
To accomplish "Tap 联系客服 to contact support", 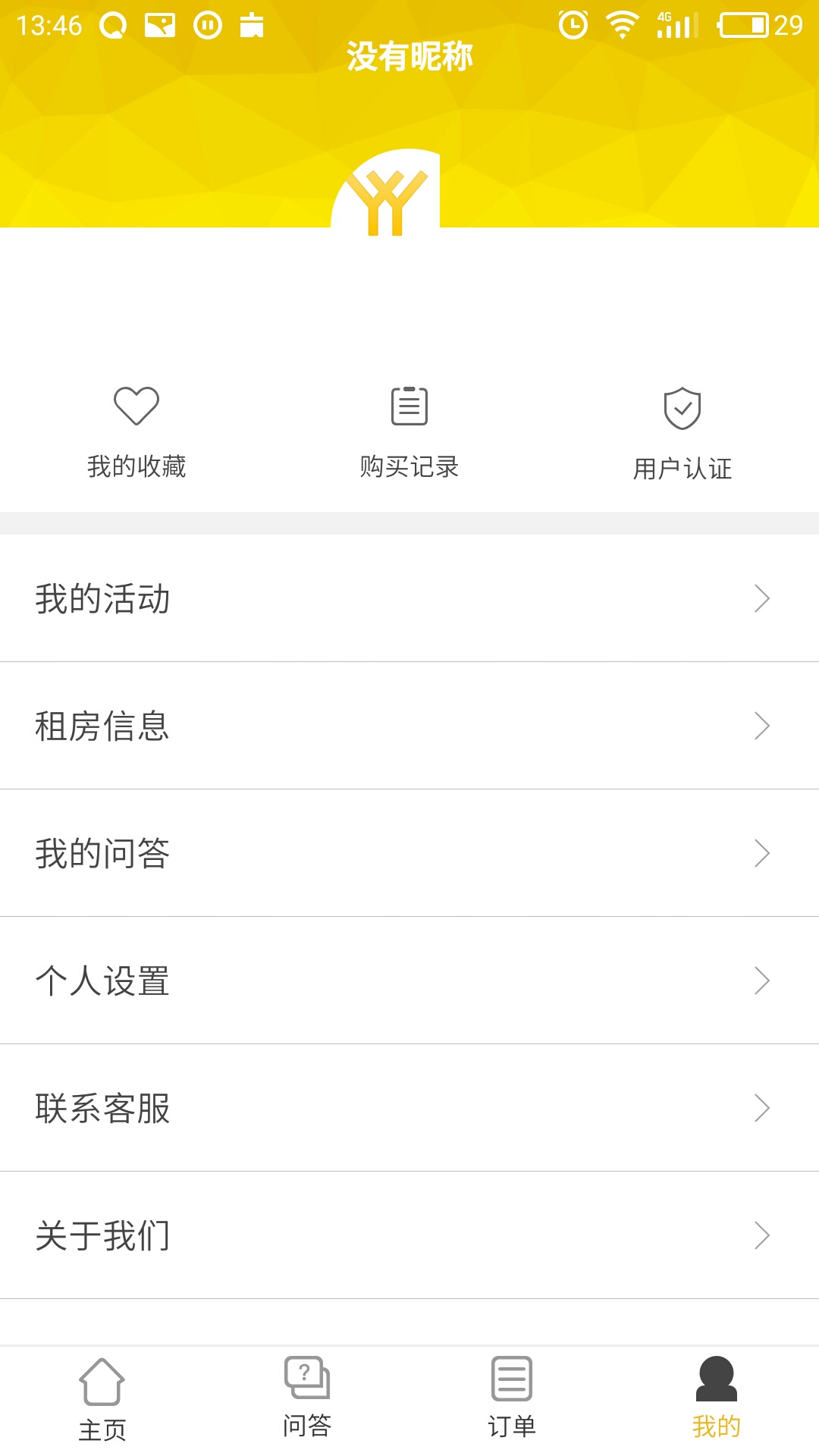I will pos(409,1108).
